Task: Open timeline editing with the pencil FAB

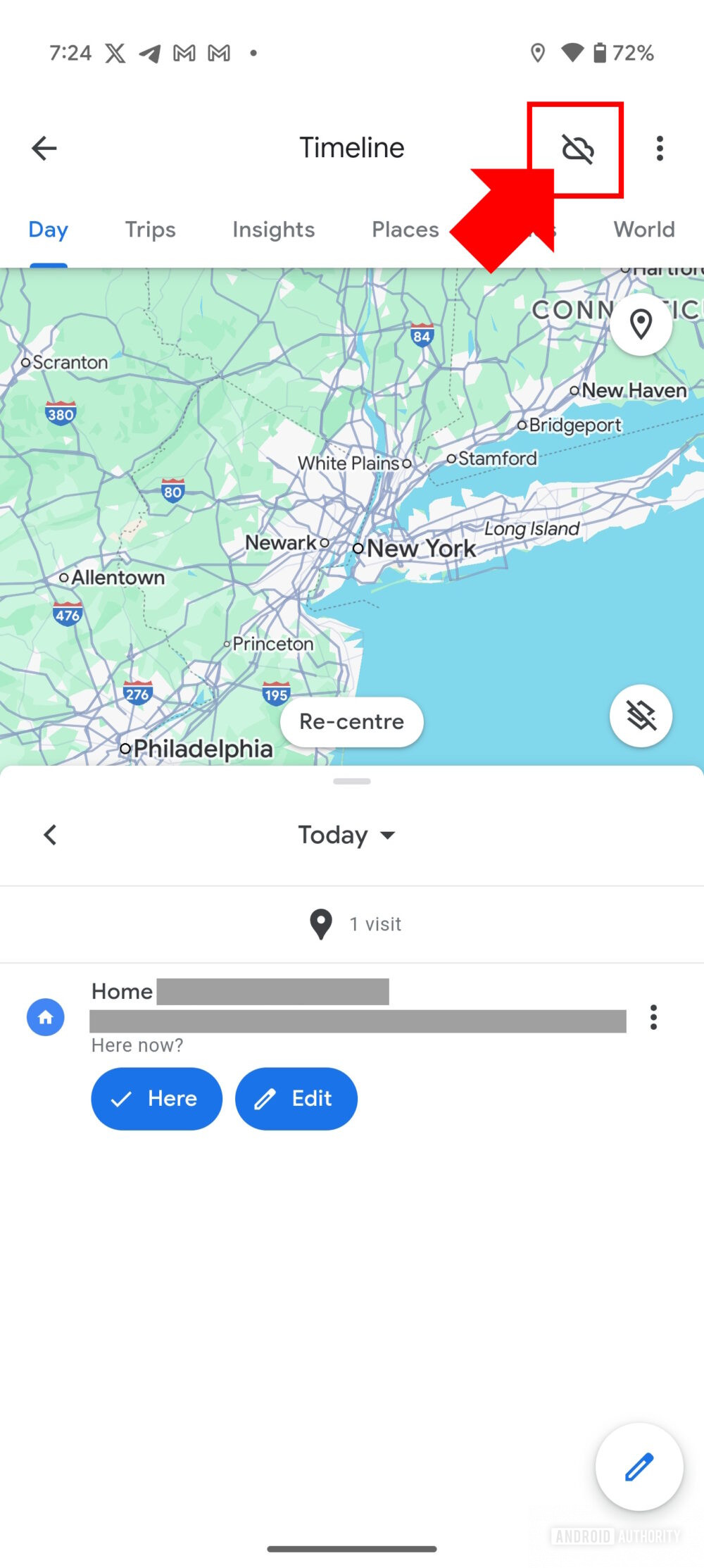Action: pos(639,1467)
